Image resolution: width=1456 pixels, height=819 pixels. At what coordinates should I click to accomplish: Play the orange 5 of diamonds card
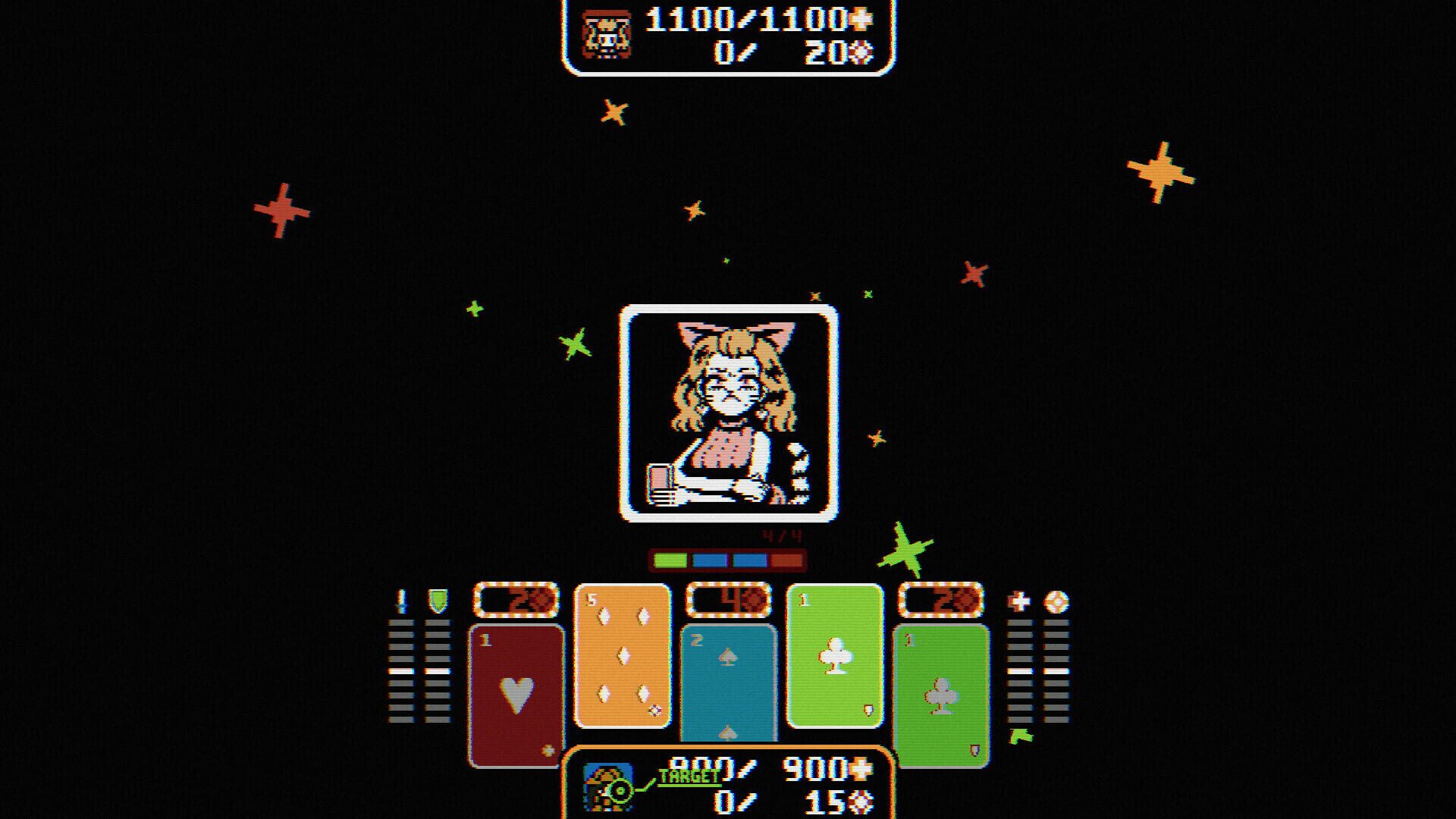pyautogui.click(x=623, y=655)
